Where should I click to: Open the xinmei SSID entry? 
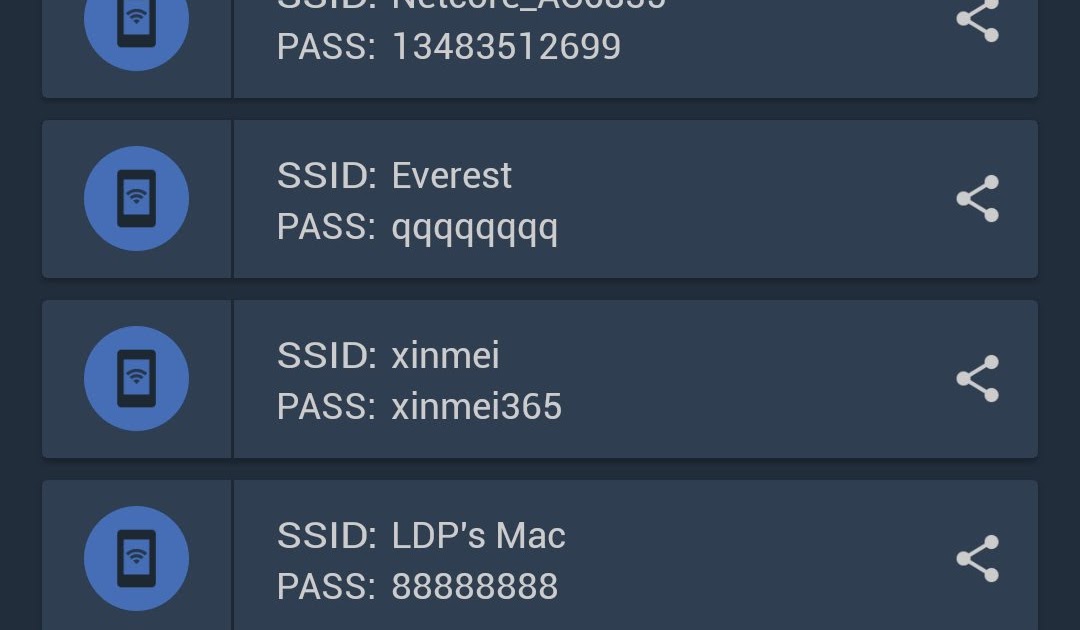pos(539,379)
